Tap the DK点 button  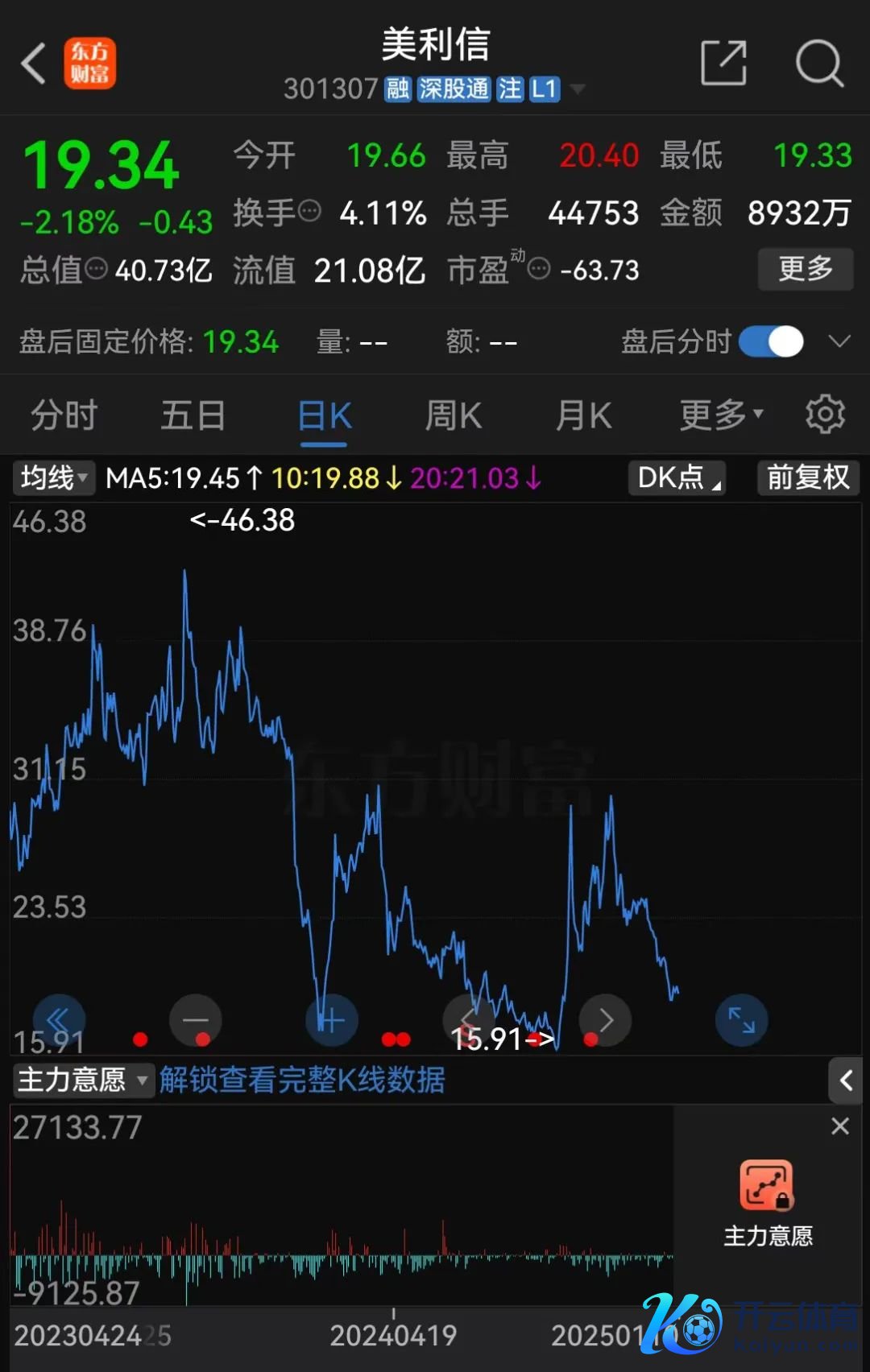(677, 478)
